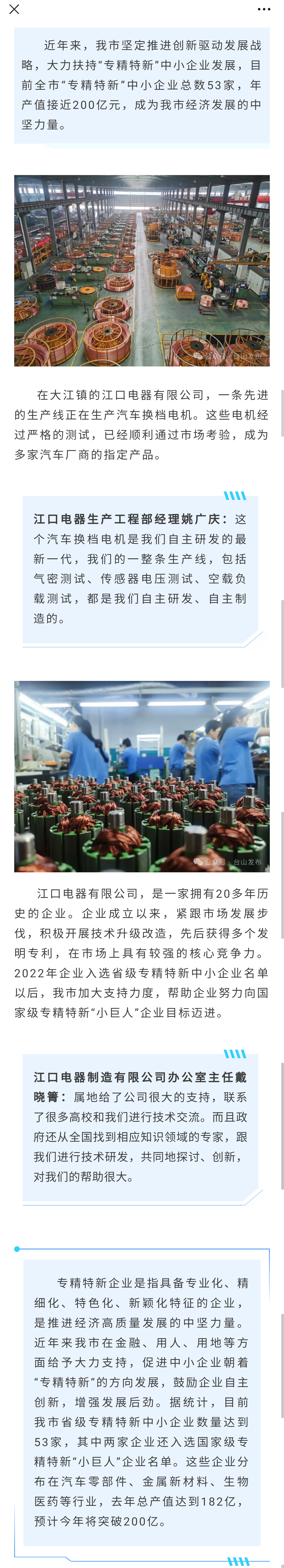
Task: Open the three-dot overflow menu
Action: point(264,9)
